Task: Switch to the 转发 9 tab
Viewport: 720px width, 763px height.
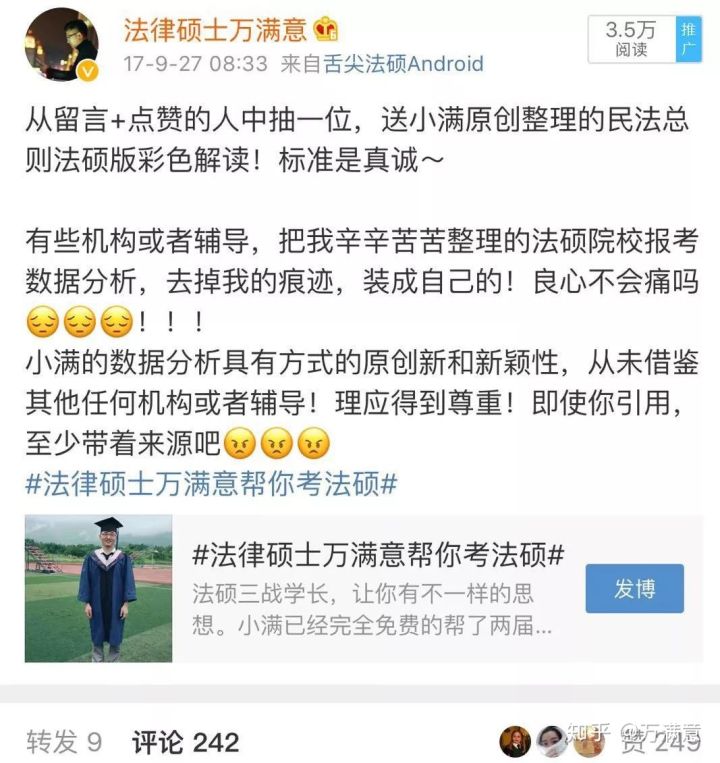Action: [65, 741]
